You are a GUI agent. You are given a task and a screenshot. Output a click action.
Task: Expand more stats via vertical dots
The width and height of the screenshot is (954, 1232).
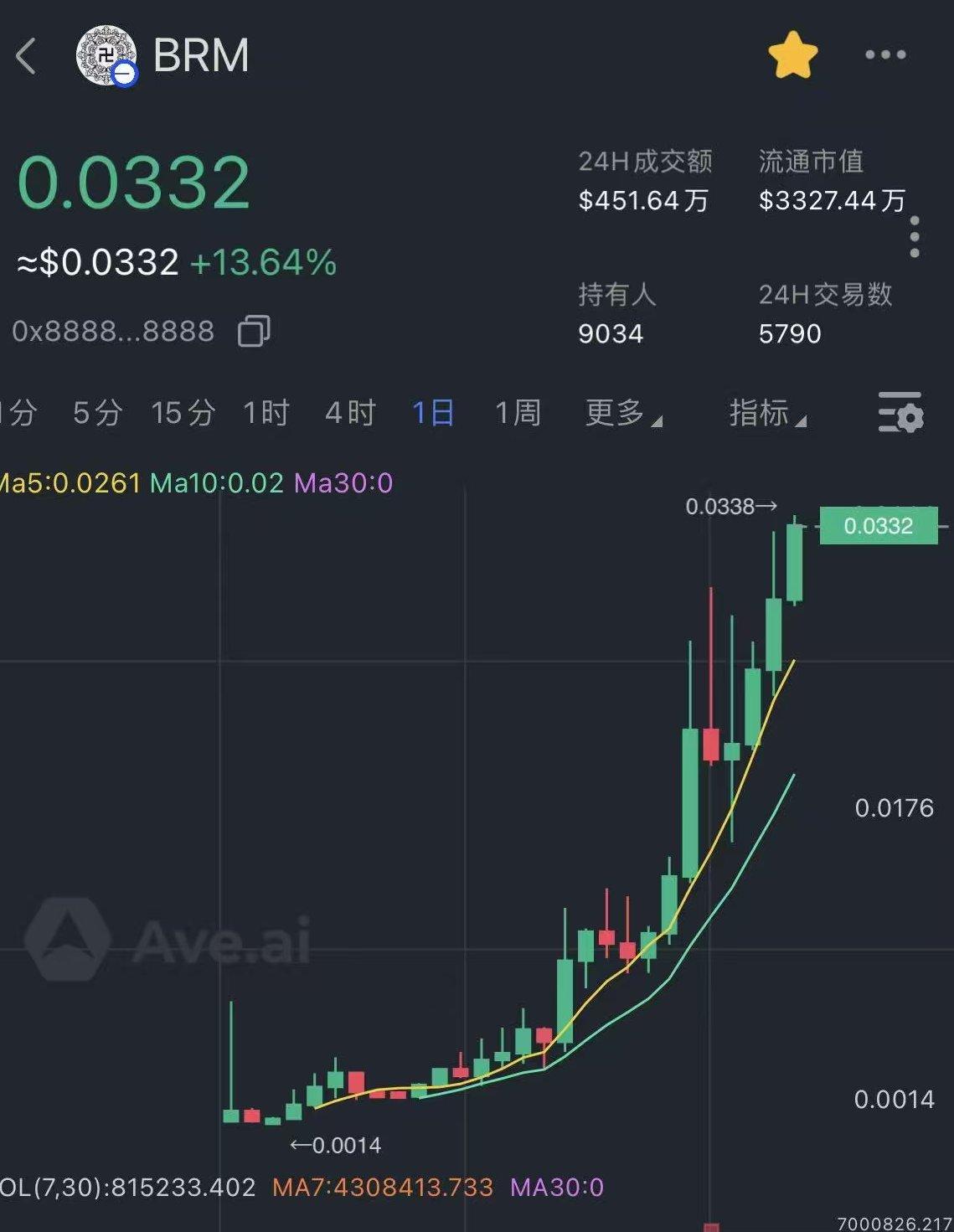pos(915,237)
